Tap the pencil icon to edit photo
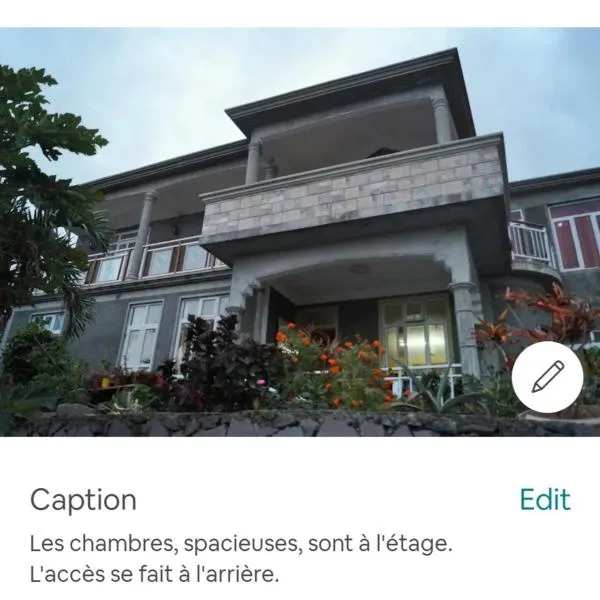This screenshot has height=600, width=600. 547,377
